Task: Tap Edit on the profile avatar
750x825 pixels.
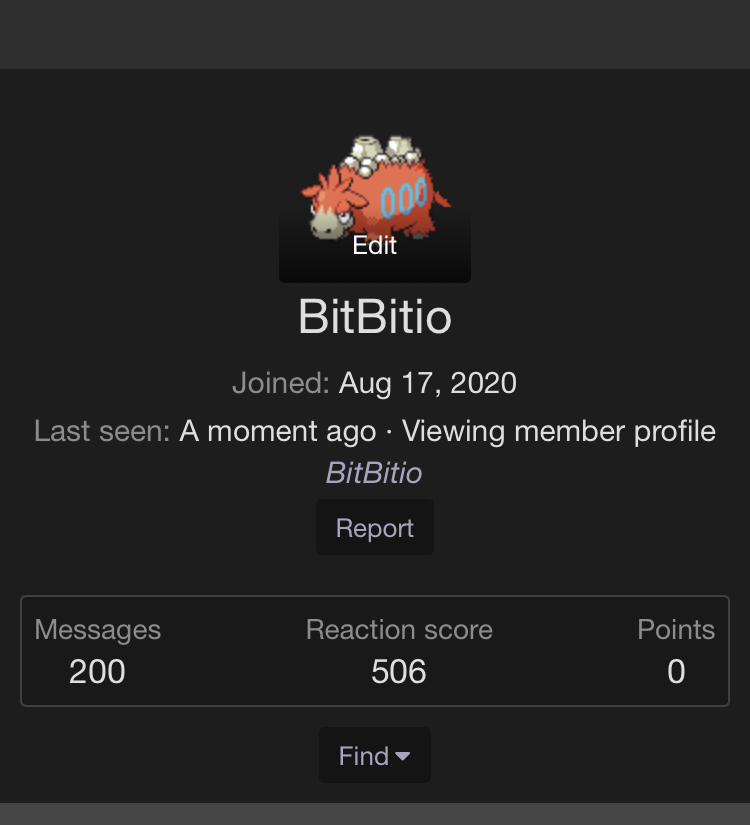Action: (374, 246)
